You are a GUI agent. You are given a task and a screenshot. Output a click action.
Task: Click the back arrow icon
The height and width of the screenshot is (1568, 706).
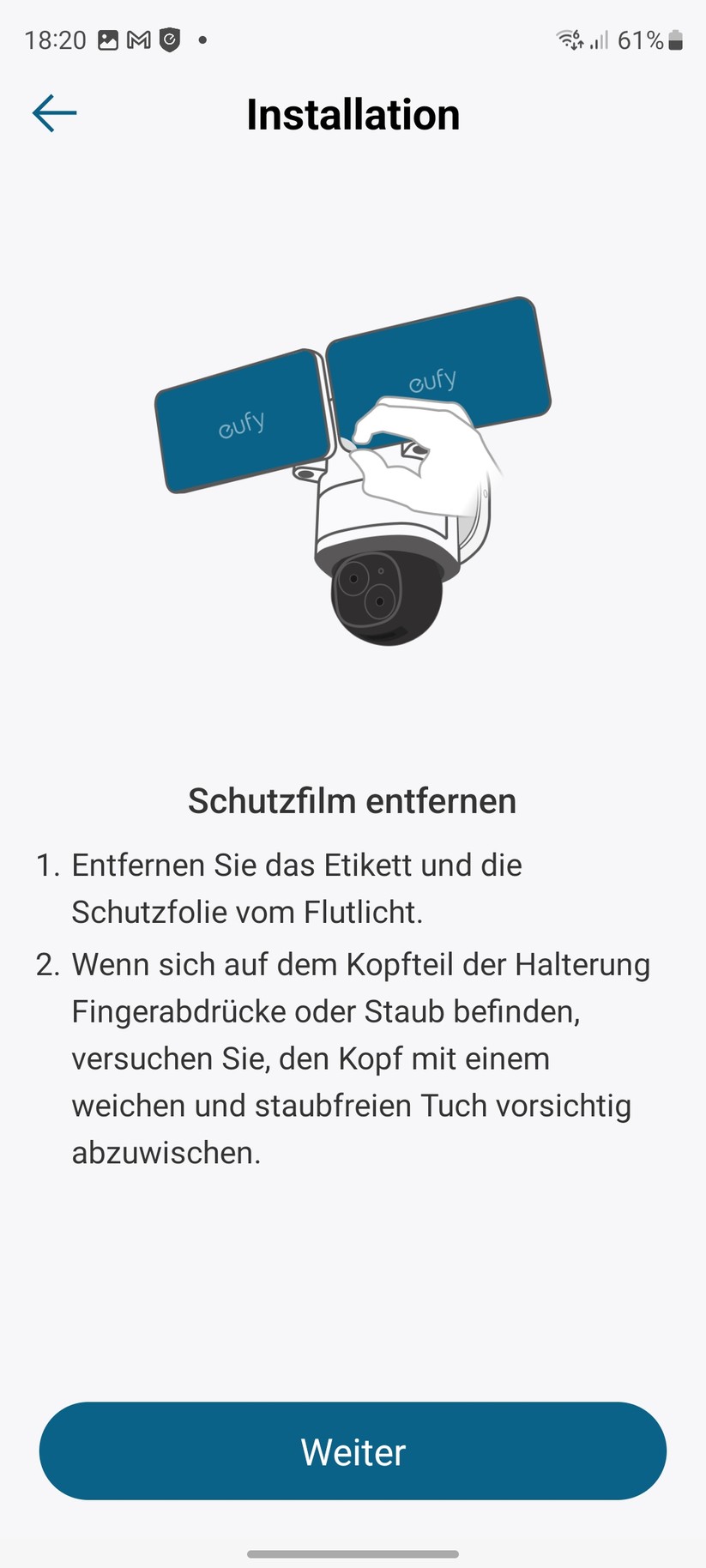pos(54,112)
